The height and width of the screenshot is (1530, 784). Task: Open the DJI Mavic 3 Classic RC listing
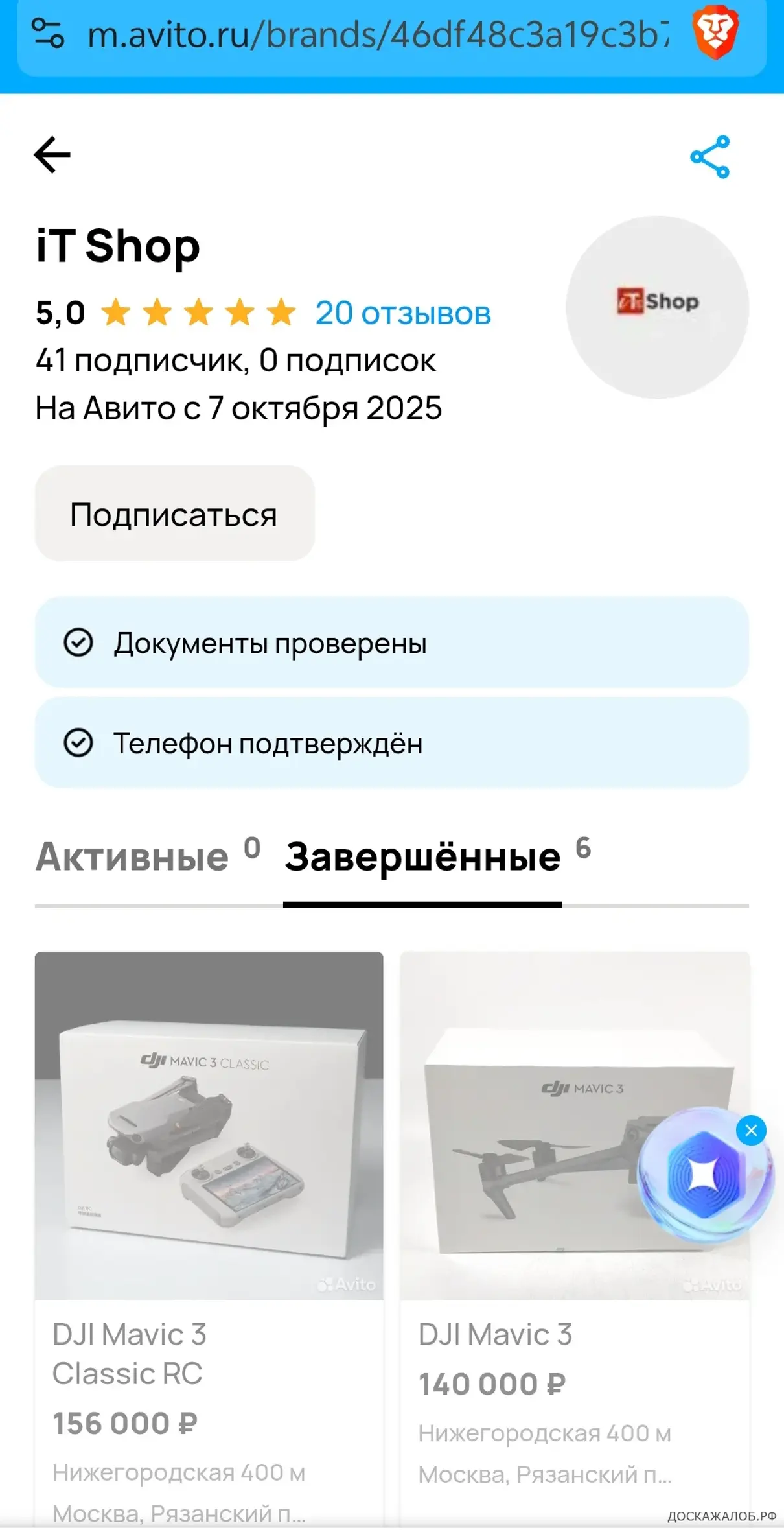coord(209,1127)
